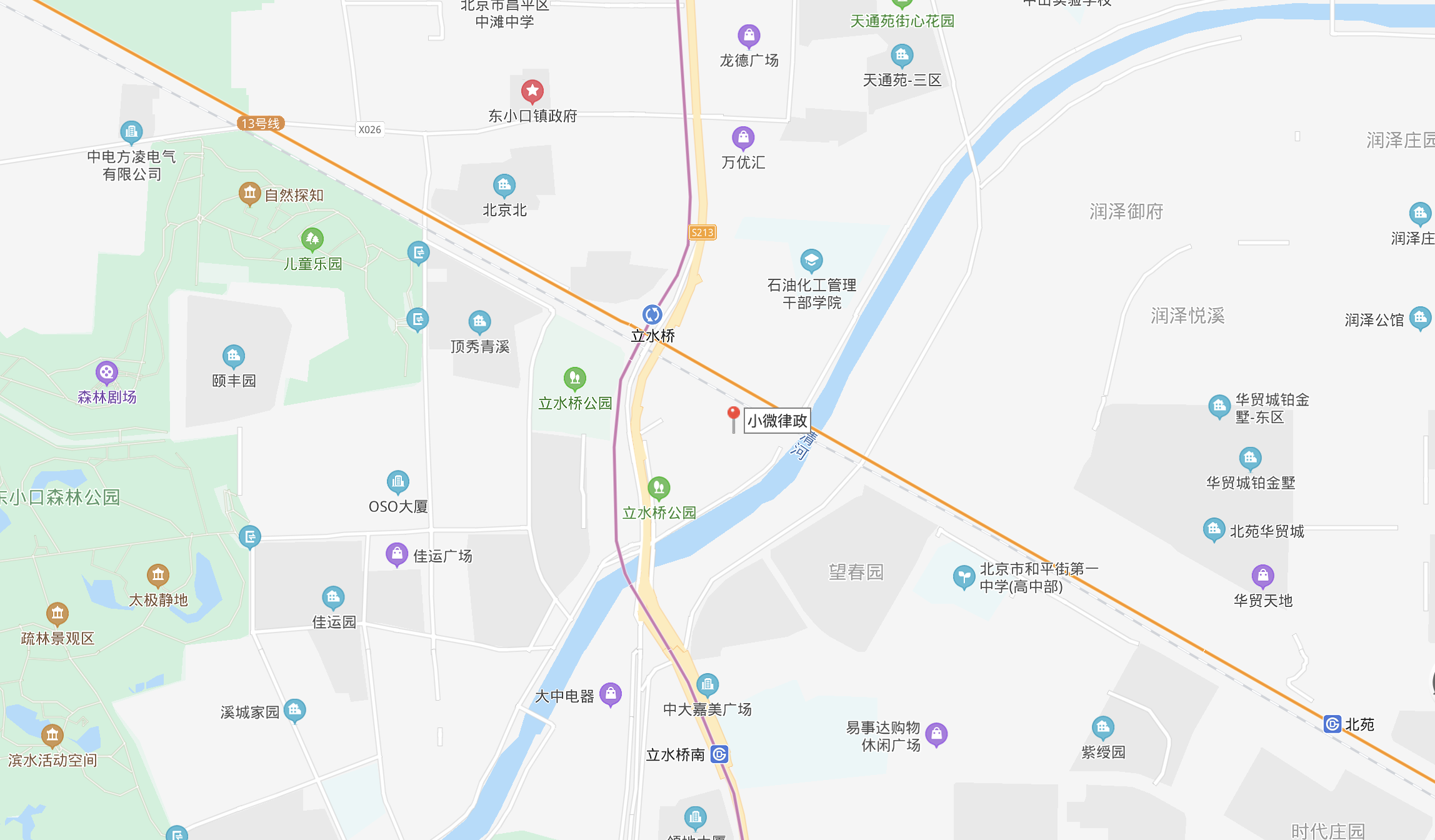Viewport: 1435px width, 840px height.
Task: Tap the 易事达购物休闲广场 shopping marker
Action: [936, 734]
